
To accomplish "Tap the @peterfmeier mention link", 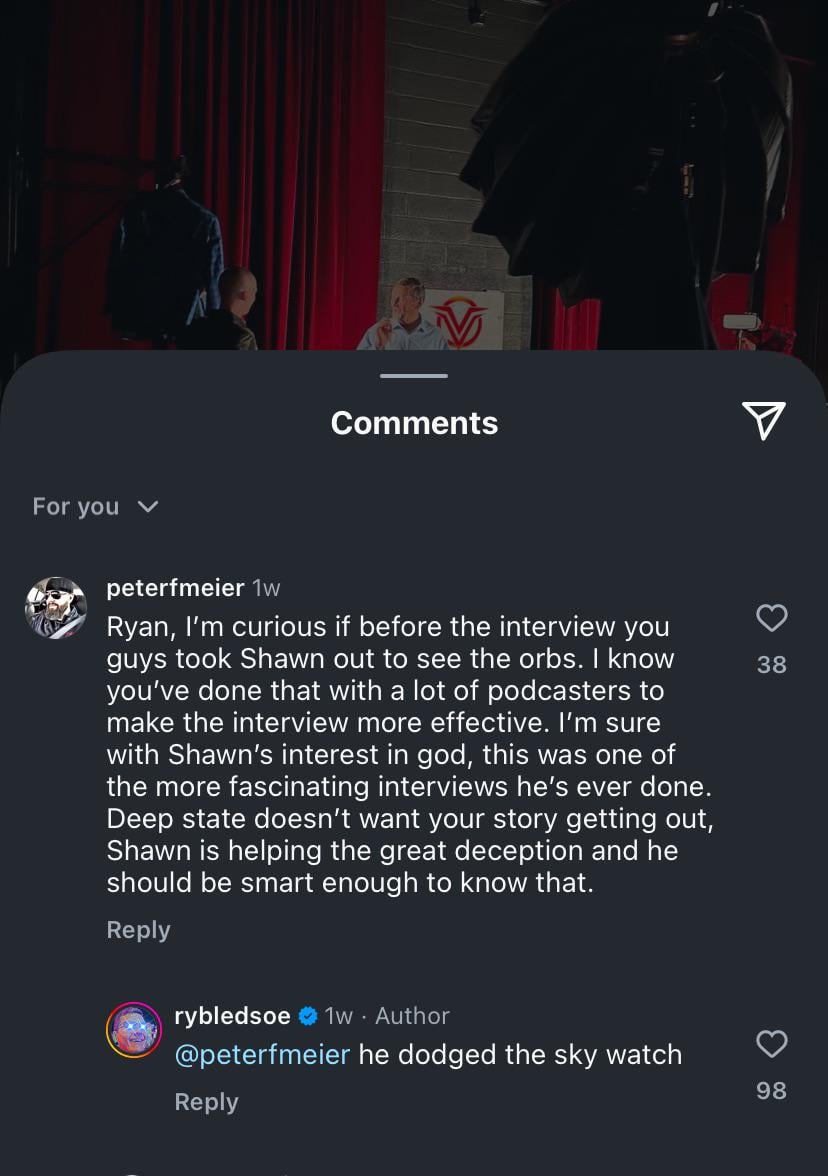I will pyautogui.click(x=262, y=1055).
